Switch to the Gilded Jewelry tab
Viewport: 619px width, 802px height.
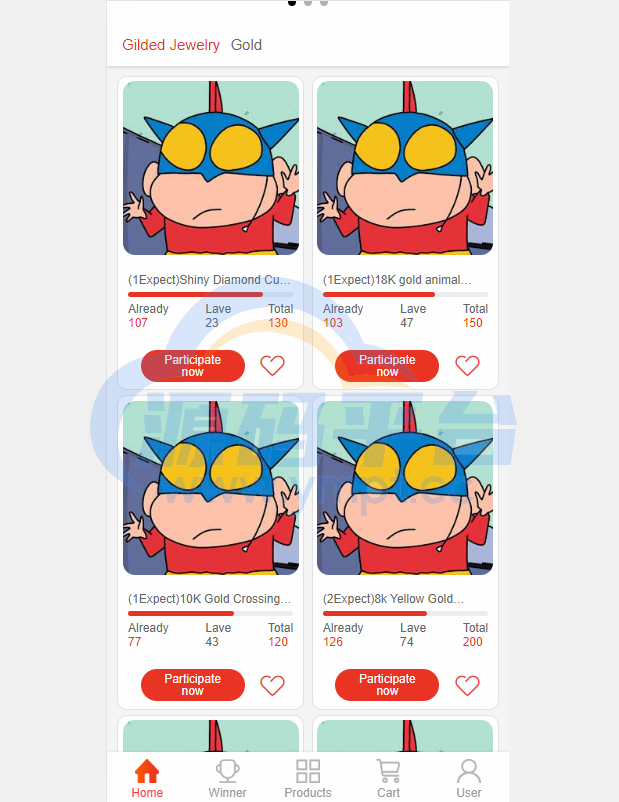[x=171, y=45]
